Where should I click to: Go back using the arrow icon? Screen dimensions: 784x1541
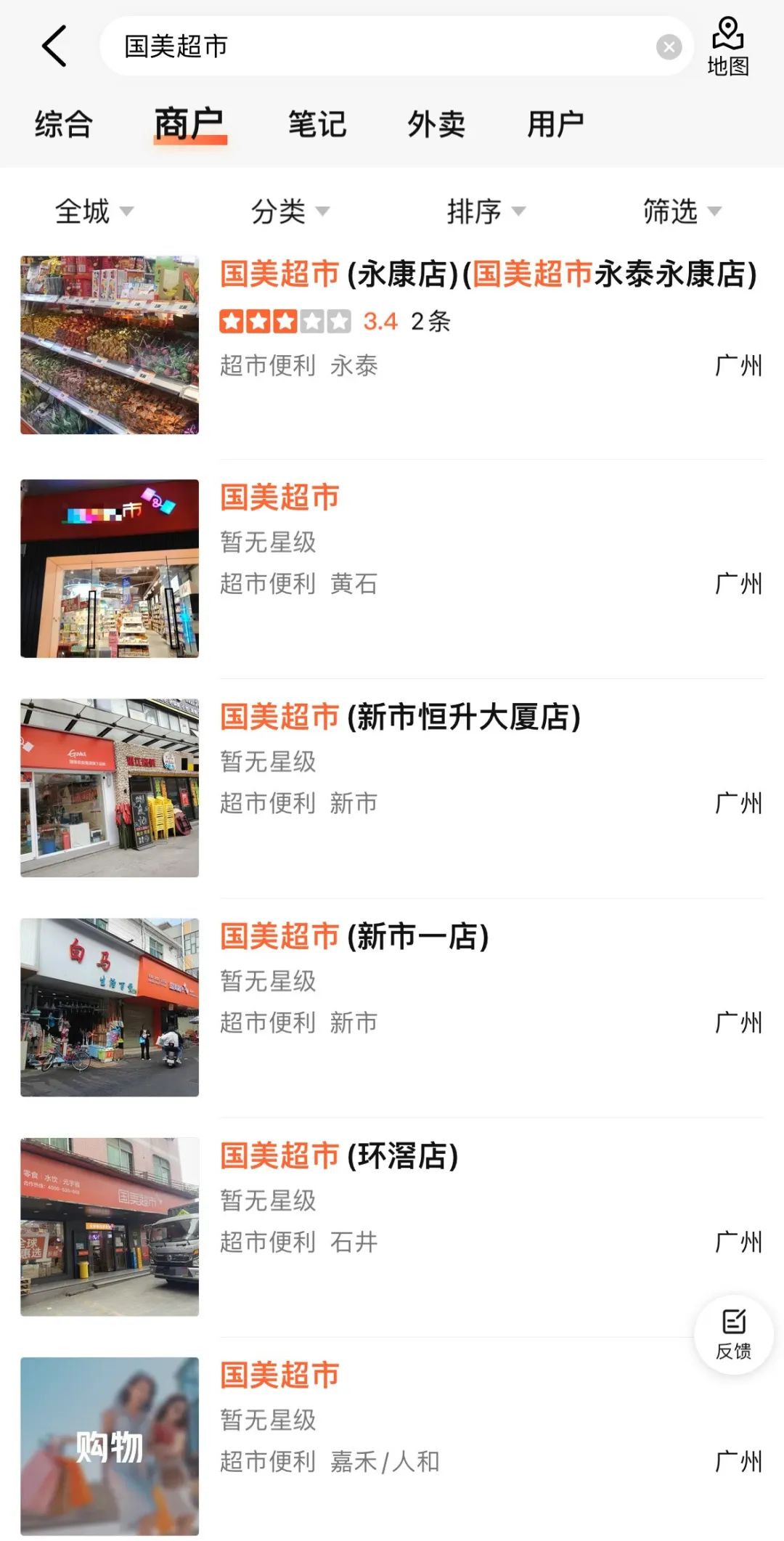(x=54, y=46)
